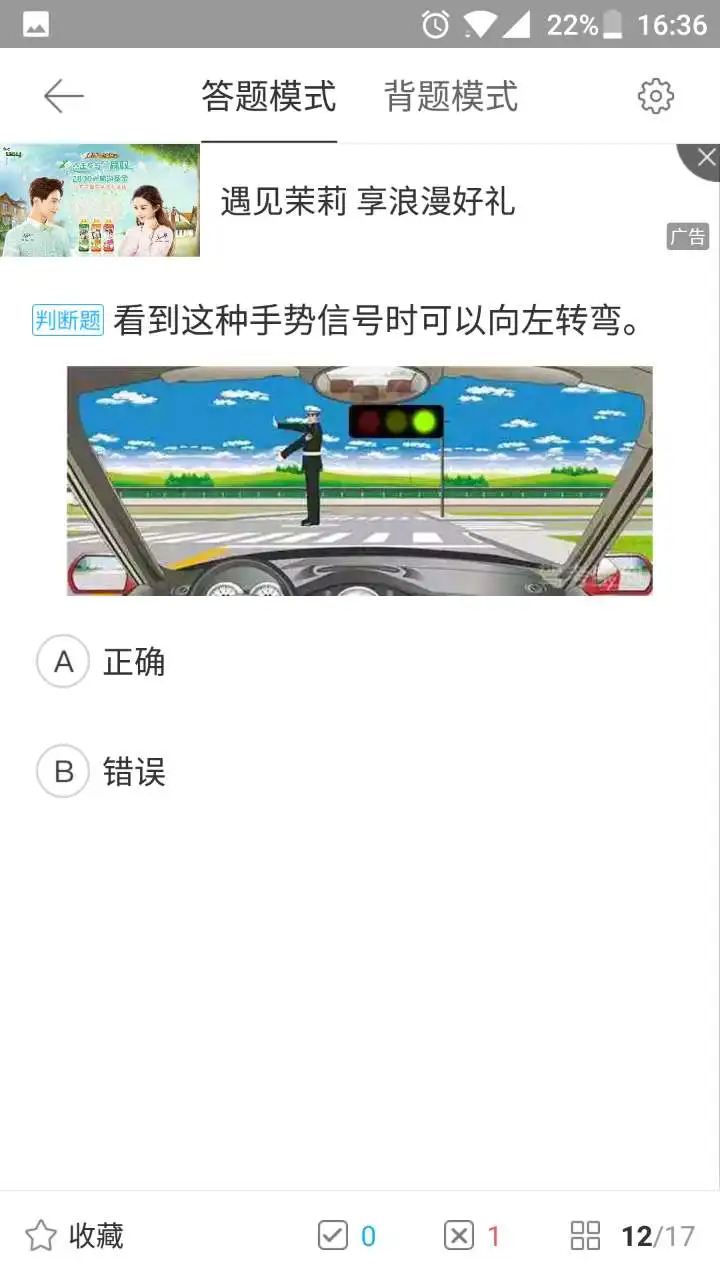Enlarge the traffic police gesture picture

tap(360, 481)
